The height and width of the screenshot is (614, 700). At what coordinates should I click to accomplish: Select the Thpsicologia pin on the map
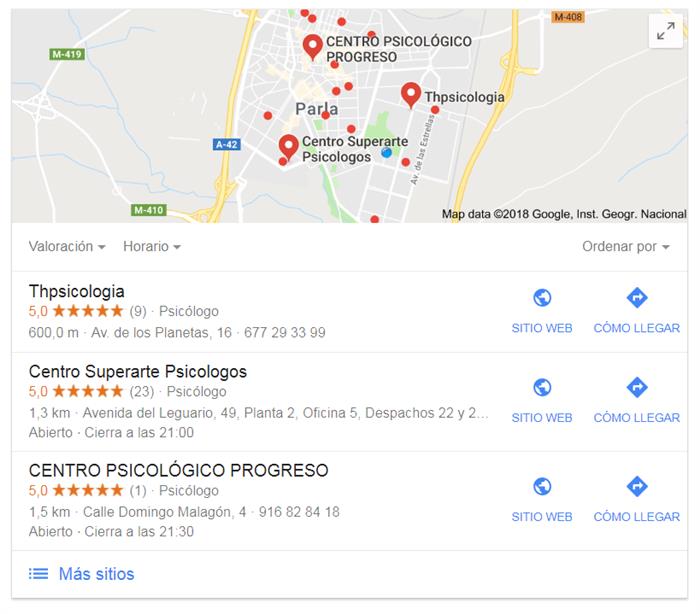[410, 94]
